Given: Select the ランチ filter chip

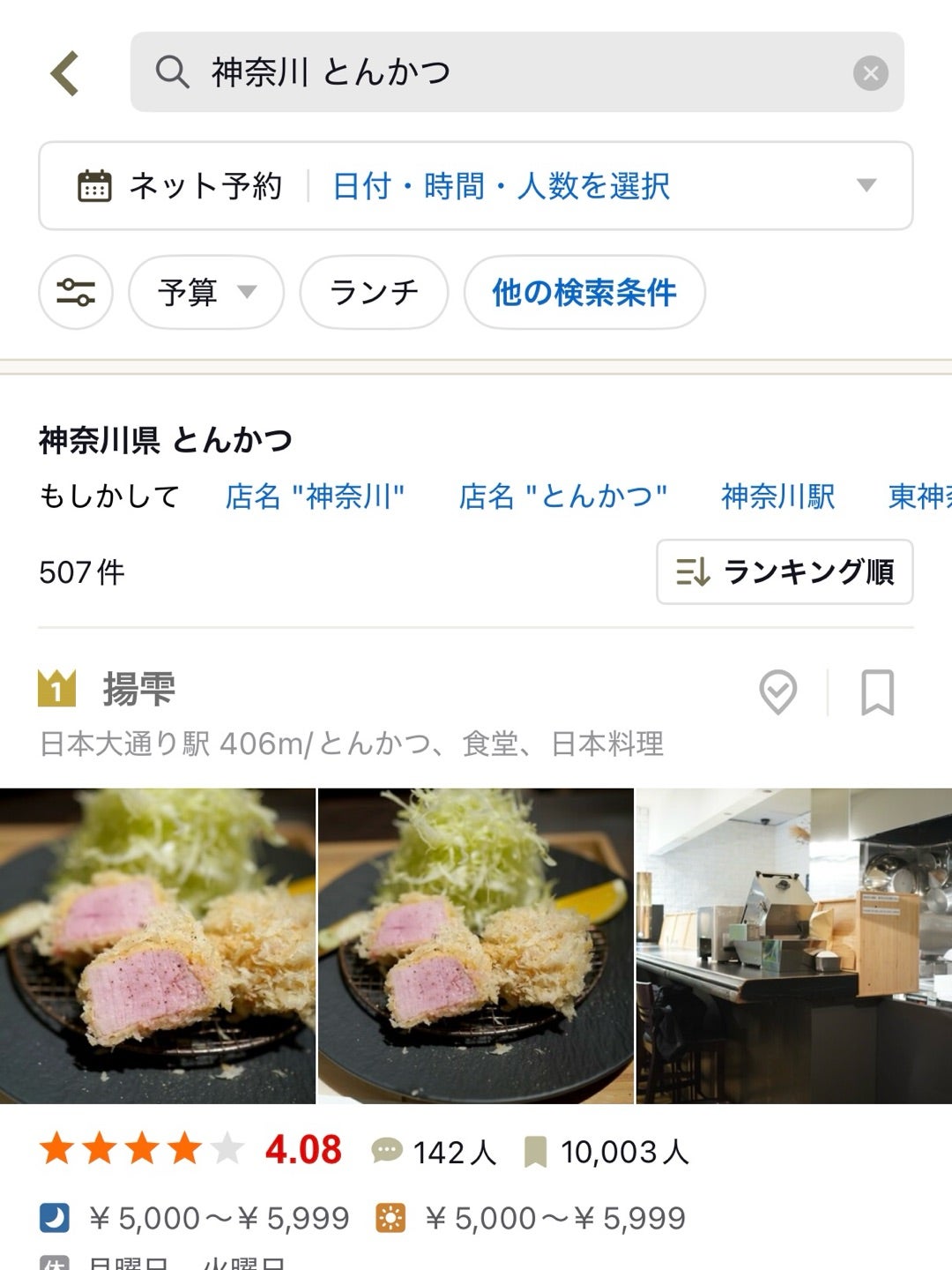Looking at the screenshot, I should point(374,292).
